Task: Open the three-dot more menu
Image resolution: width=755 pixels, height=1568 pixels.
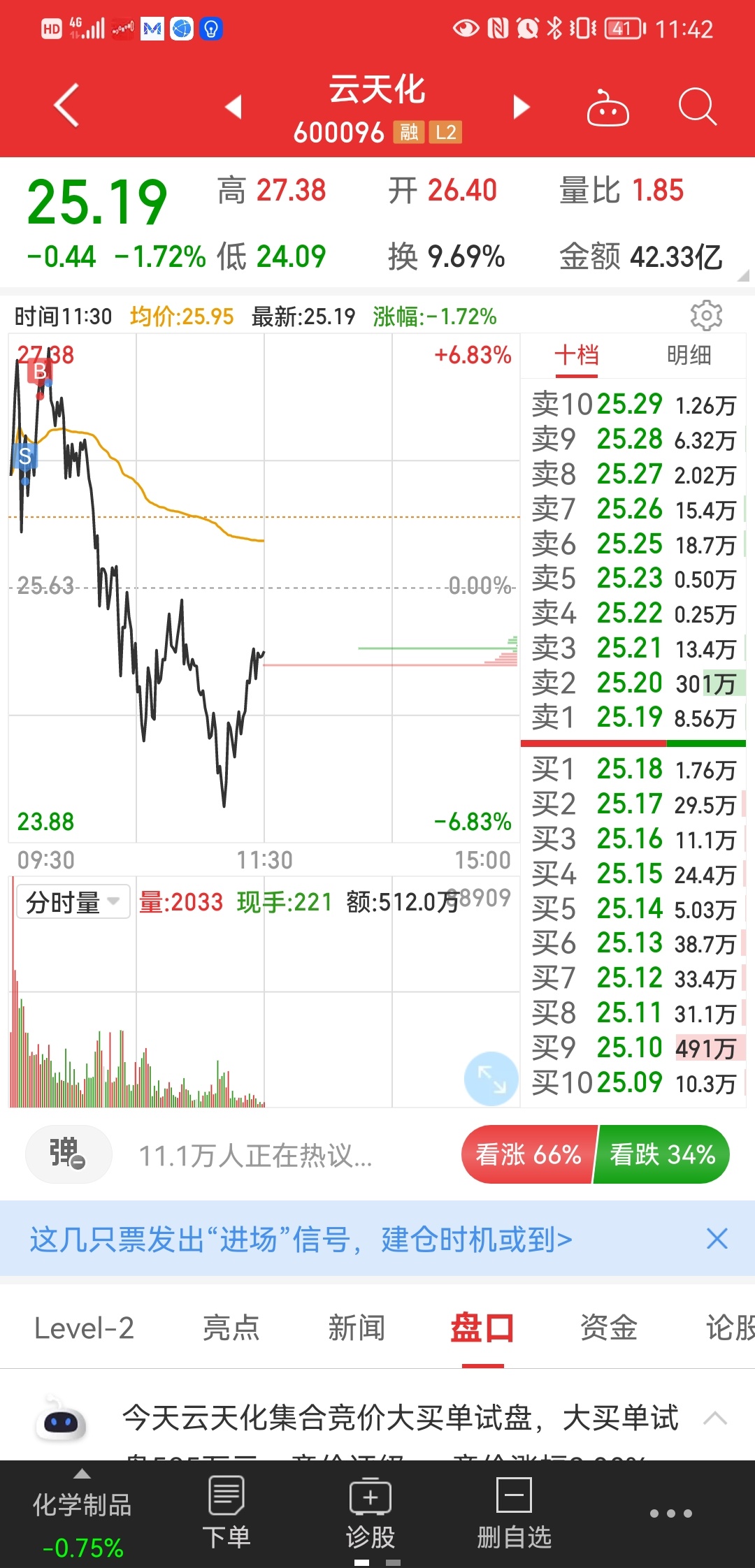Action: pyautogui.click(x=670, y=1513)
